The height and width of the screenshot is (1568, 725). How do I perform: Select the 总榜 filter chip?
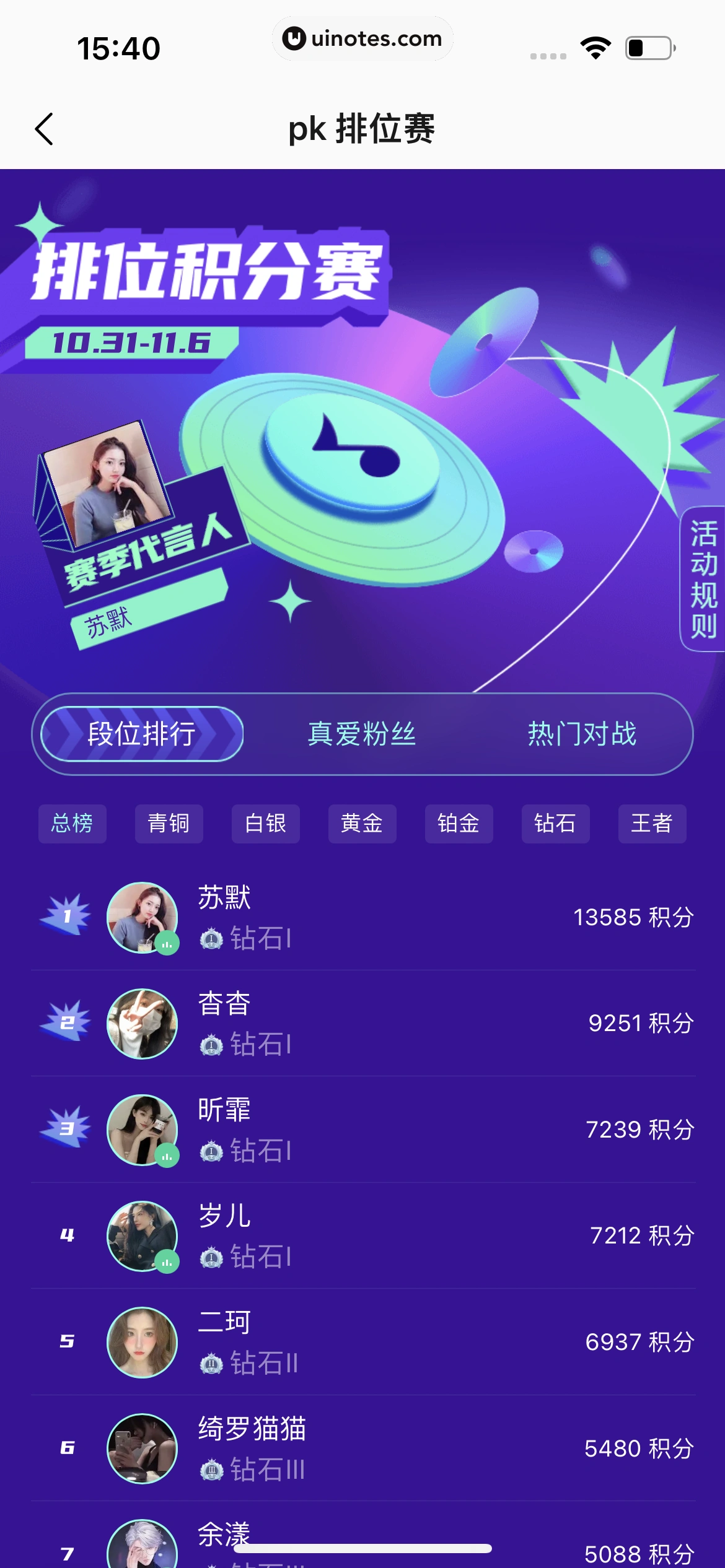click(x=72, y=824)
